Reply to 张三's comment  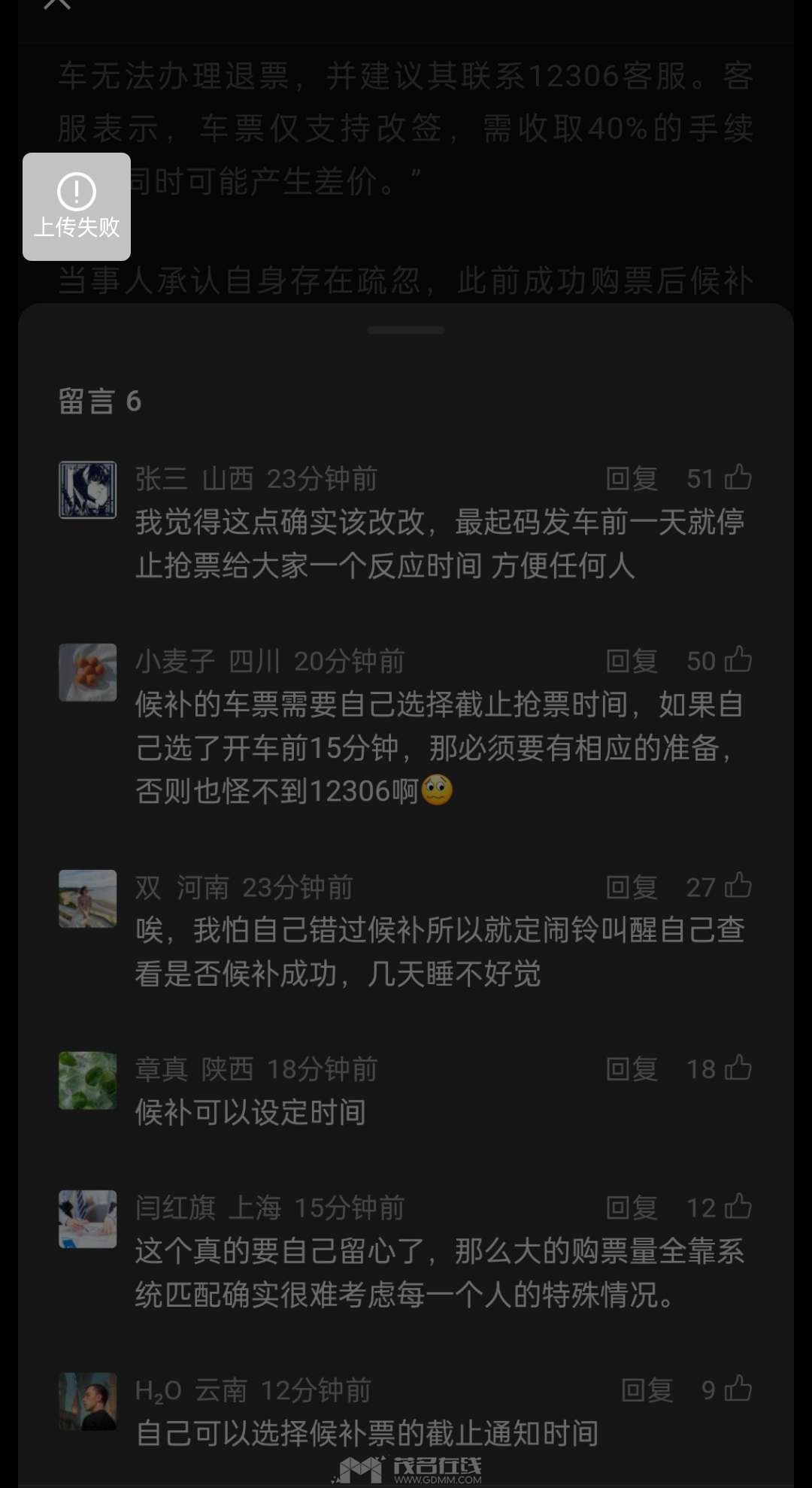tap(632, 478)
